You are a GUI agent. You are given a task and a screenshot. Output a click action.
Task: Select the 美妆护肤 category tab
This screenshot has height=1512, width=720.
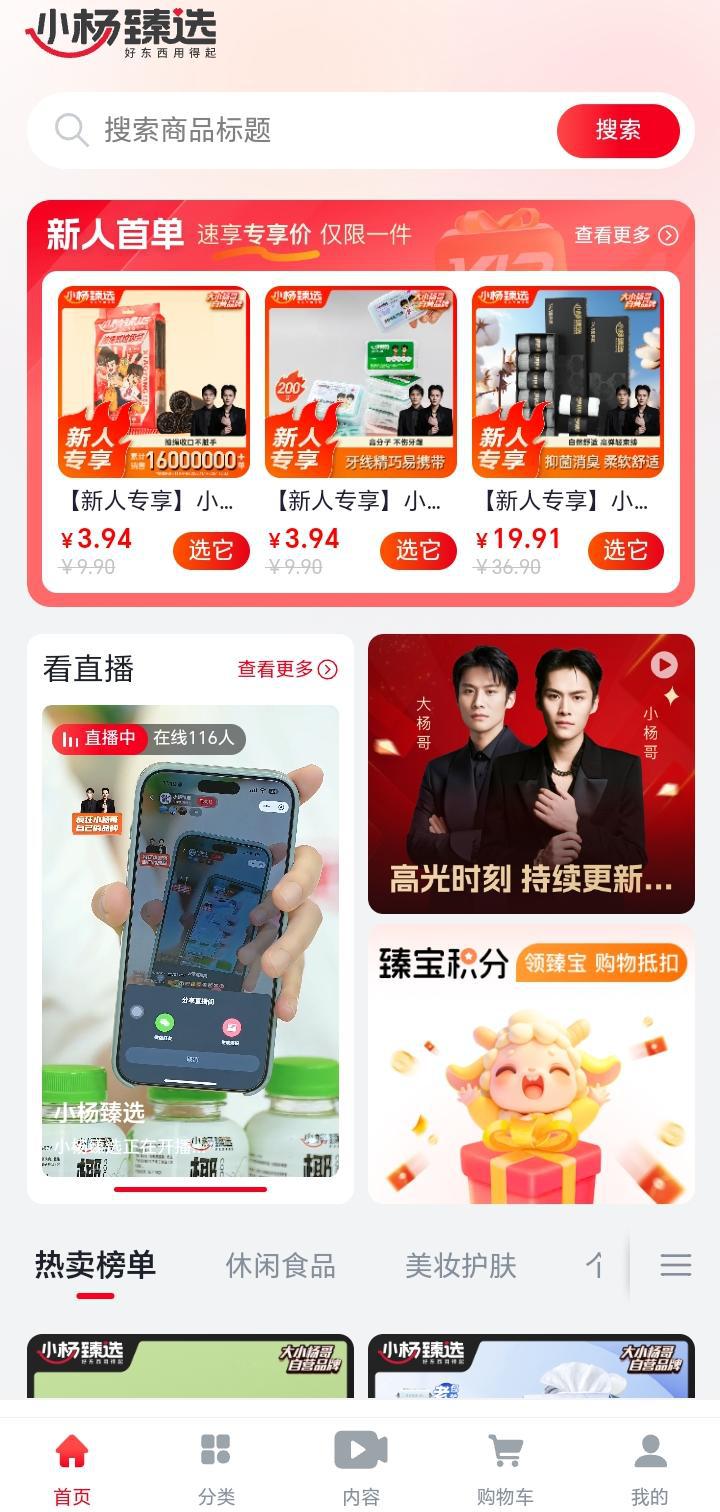(x=460, y=1266)
